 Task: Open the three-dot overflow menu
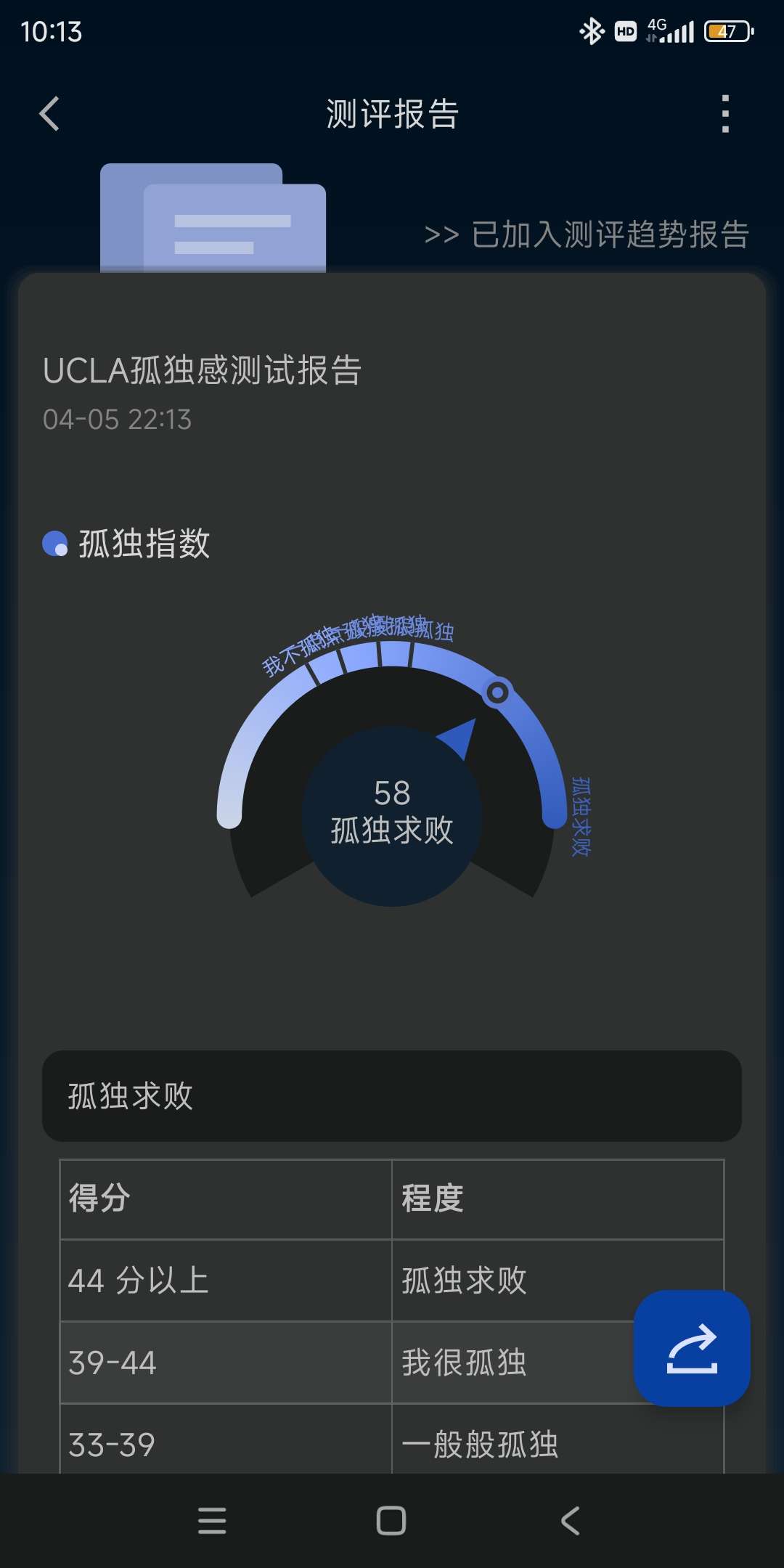click(x=724, y=114)
